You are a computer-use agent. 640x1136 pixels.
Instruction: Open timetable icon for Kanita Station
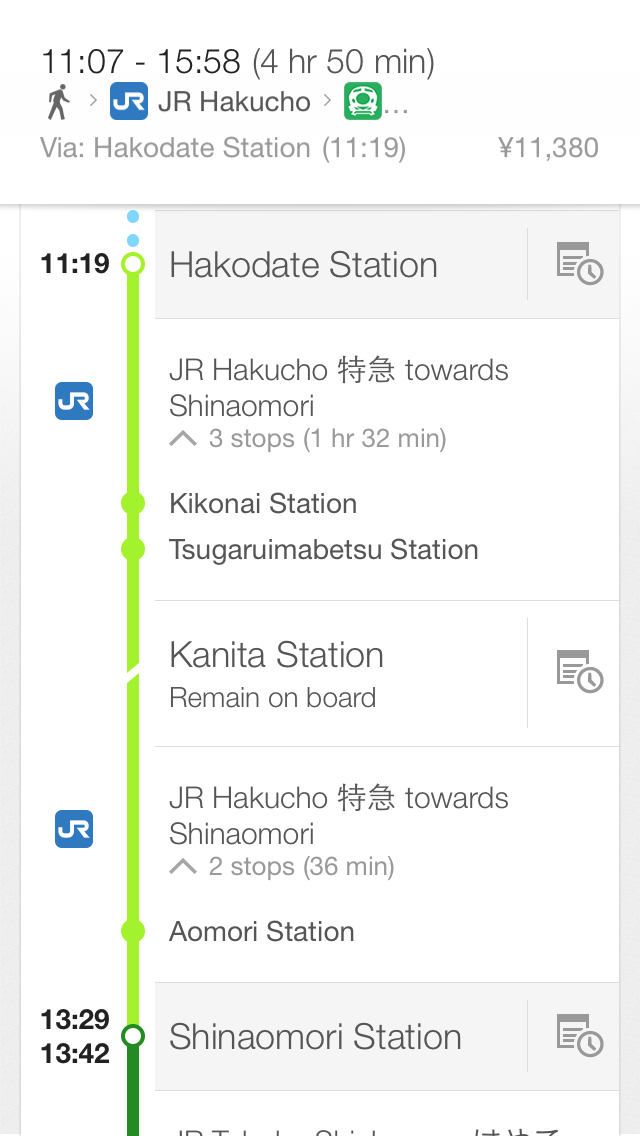coord(579,671)
